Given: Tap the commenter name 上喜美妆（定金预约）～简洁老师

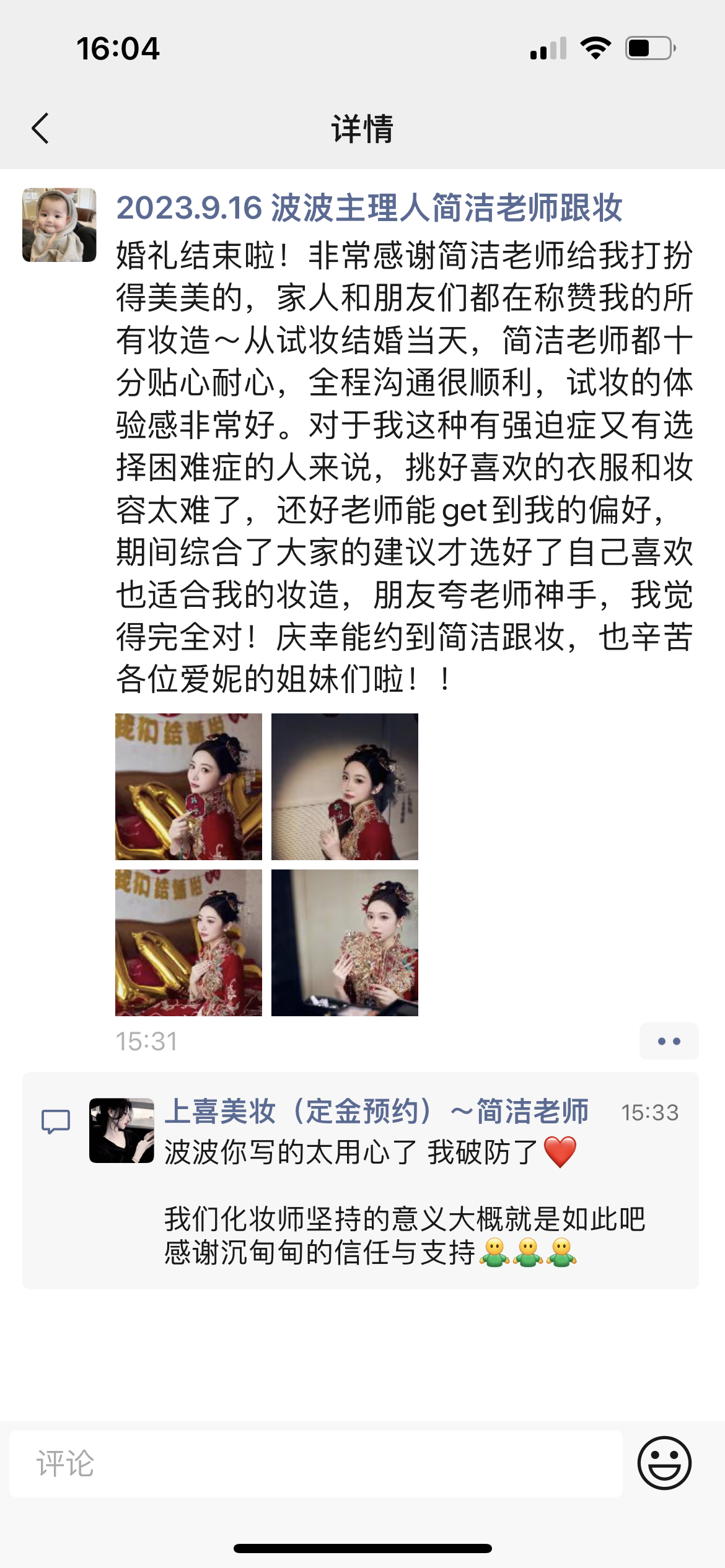Looking at the screenshot, I should pos(376,1112).
